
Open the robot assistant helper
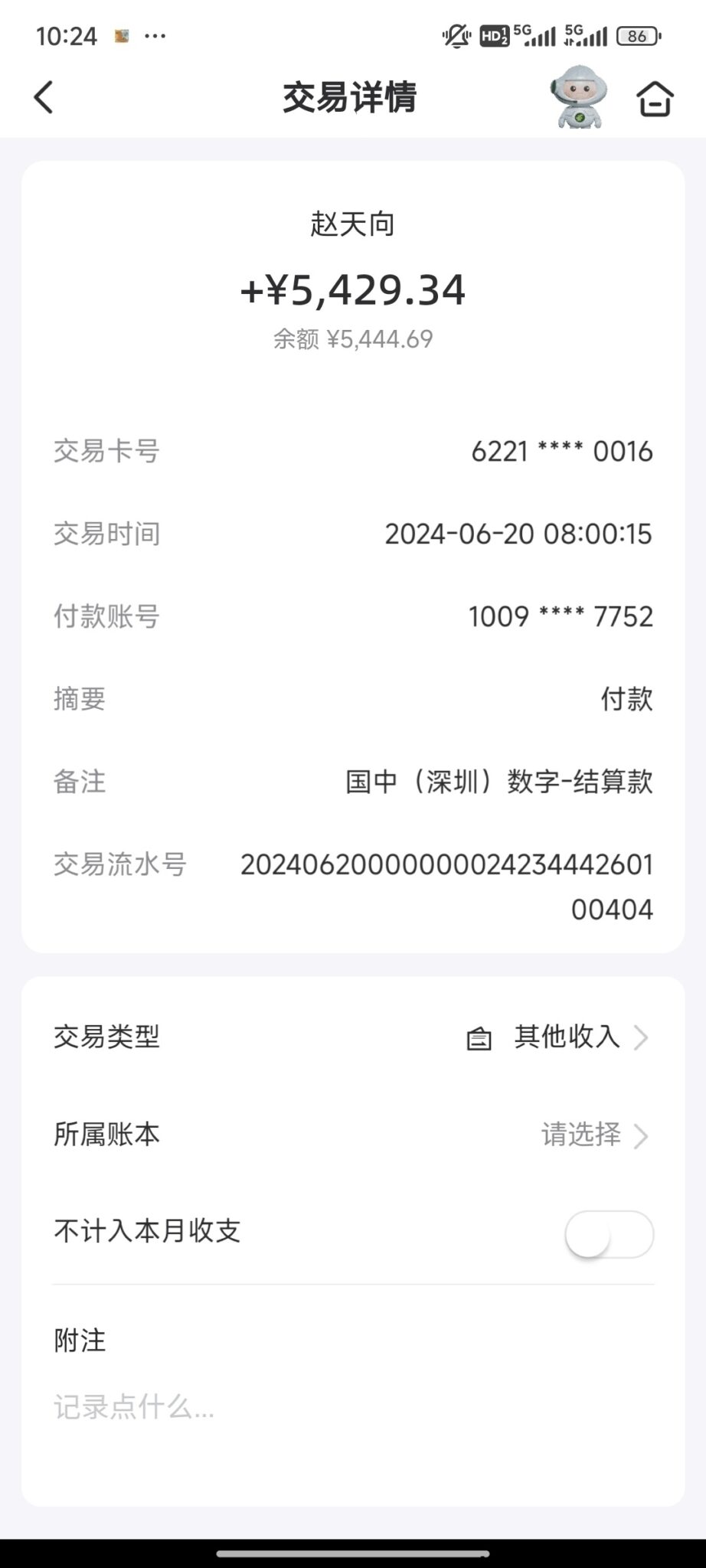coord(579,98)
